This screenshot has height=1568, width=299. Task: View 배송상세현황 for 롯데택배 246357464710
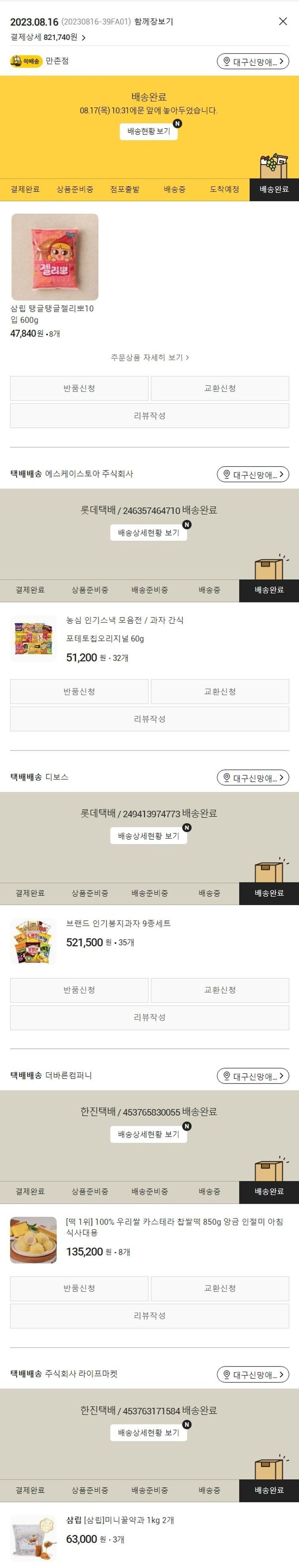(x=148, y=533)
